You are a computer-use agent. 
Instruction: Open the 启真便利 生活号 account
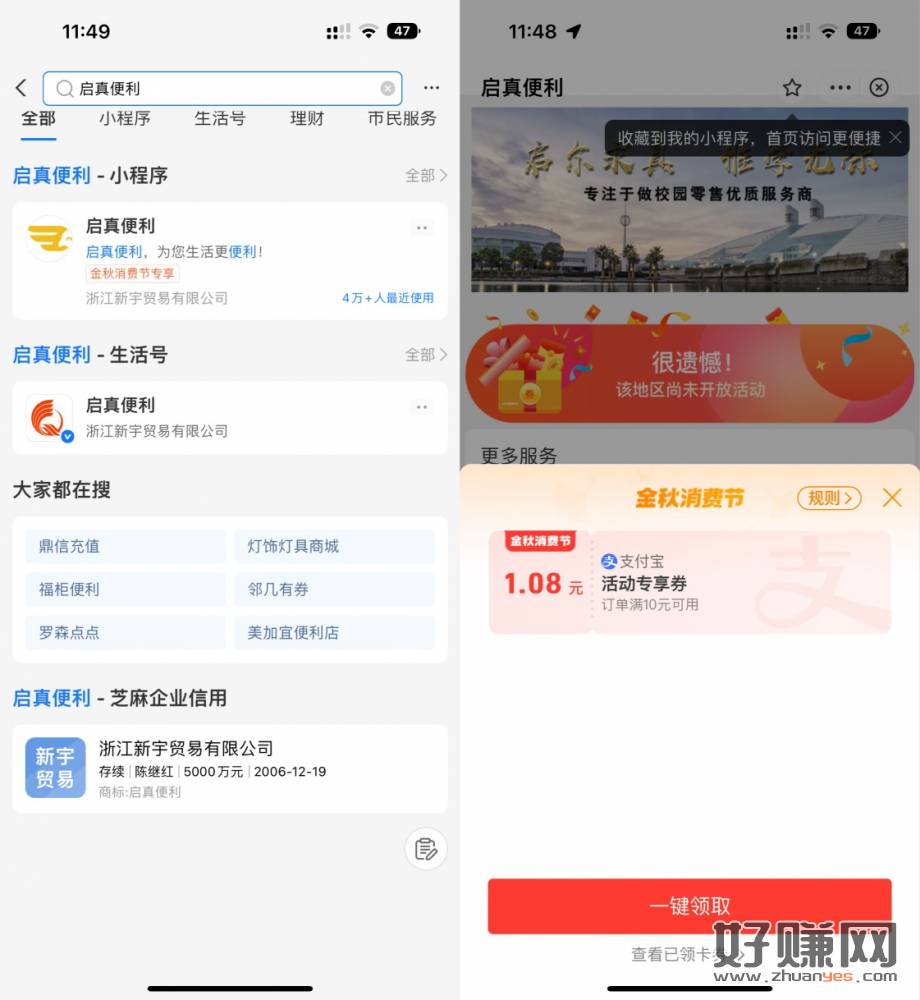click(229, 418)
